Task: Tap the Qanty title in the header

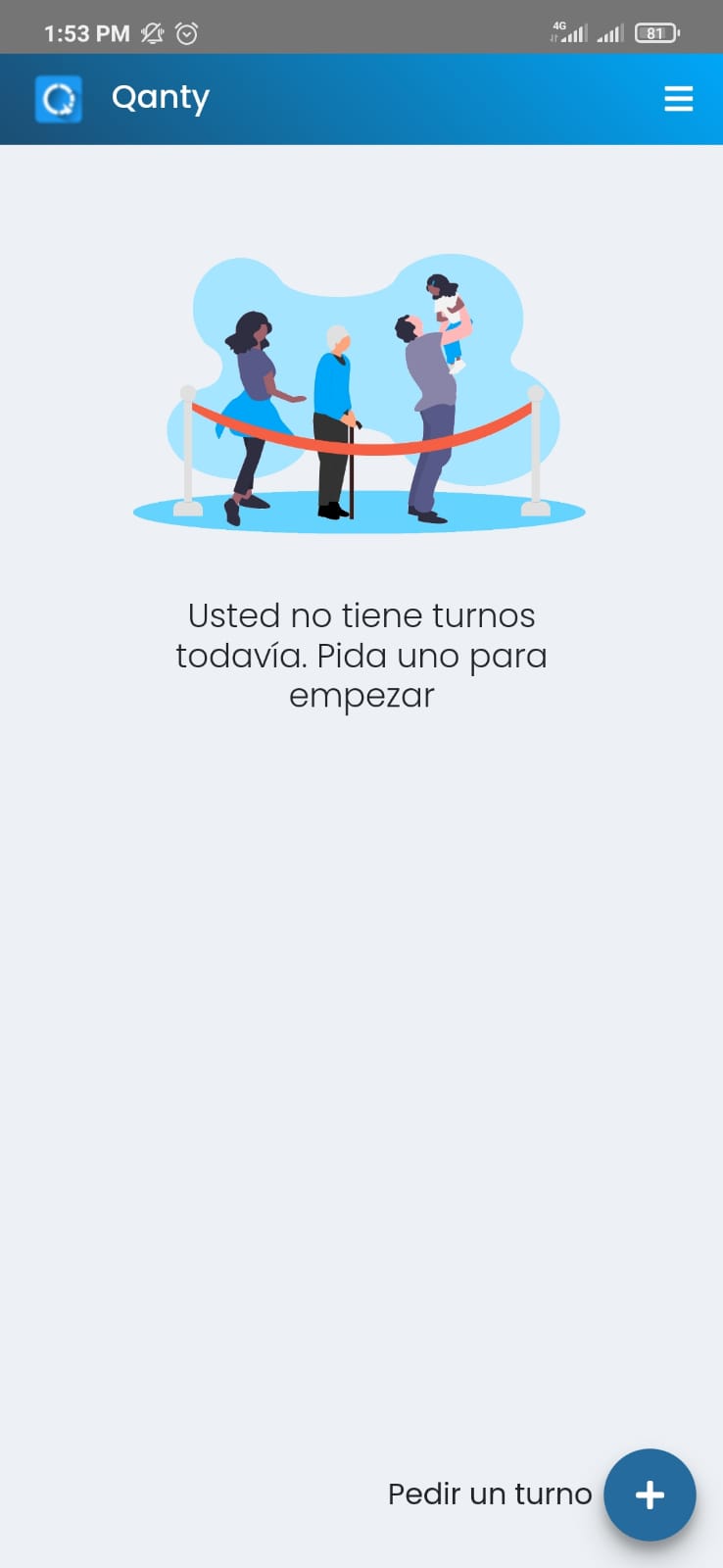Action: (x=161, y=98)
